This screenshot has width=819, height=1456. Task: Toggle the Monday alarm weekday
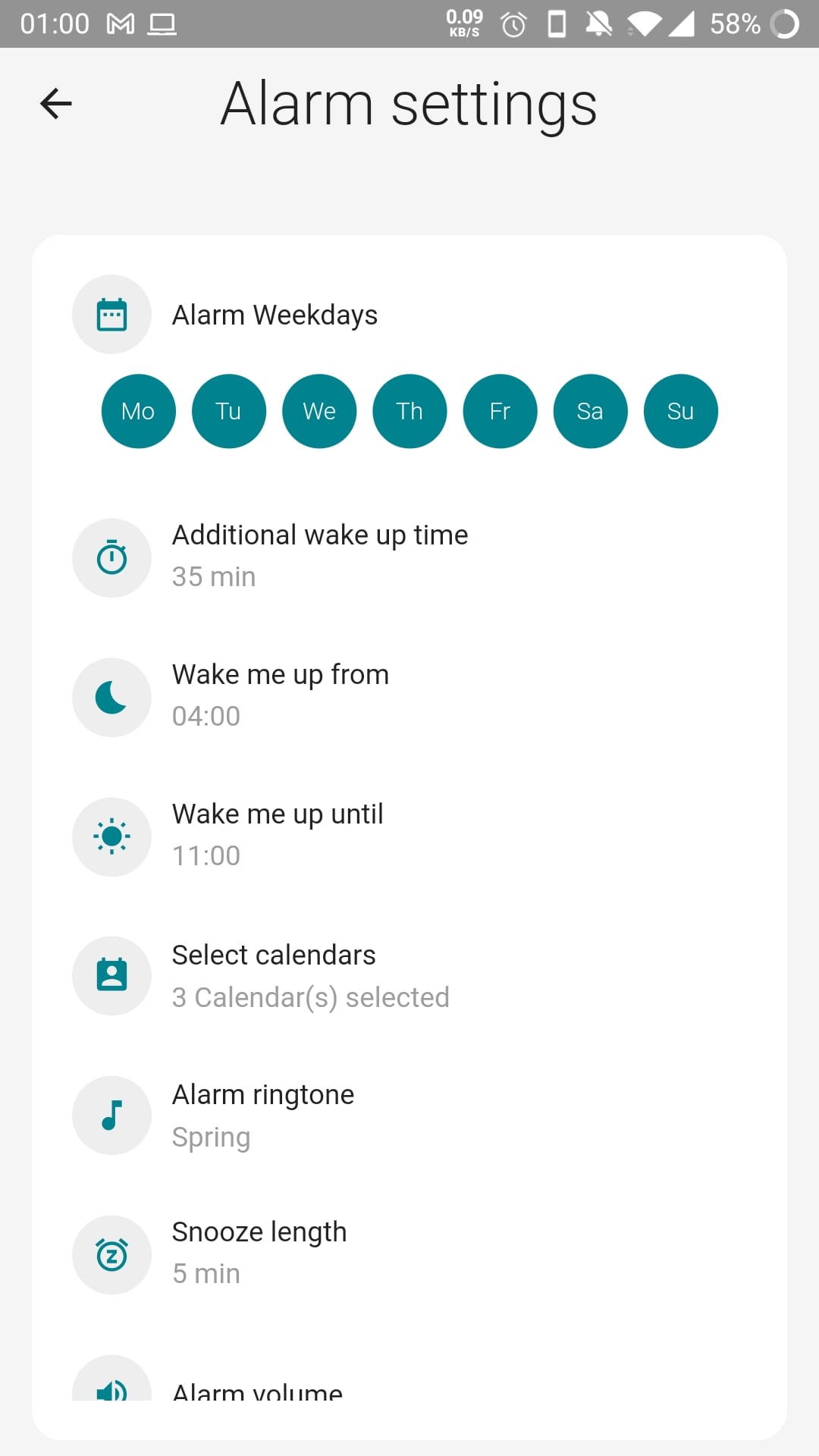(138, 411)
